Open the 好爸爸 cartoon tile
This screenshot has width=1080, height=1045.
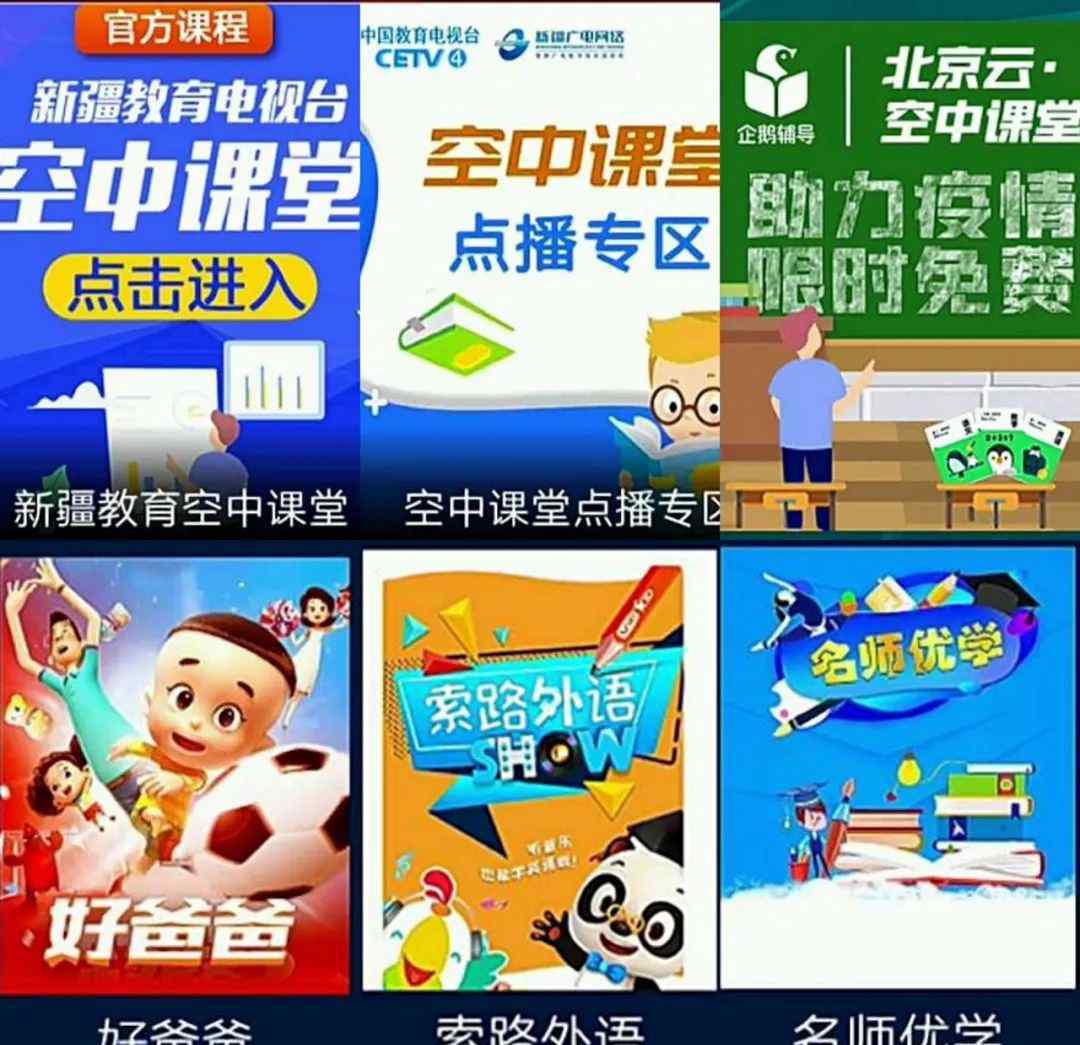pos(175,775)
